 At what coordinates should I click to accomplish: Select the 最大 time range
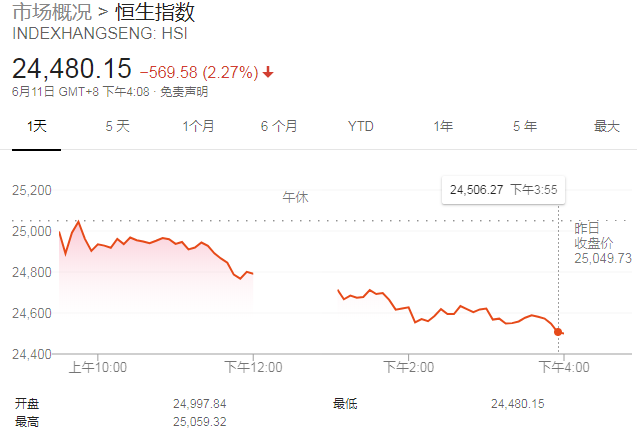[607, 127]
